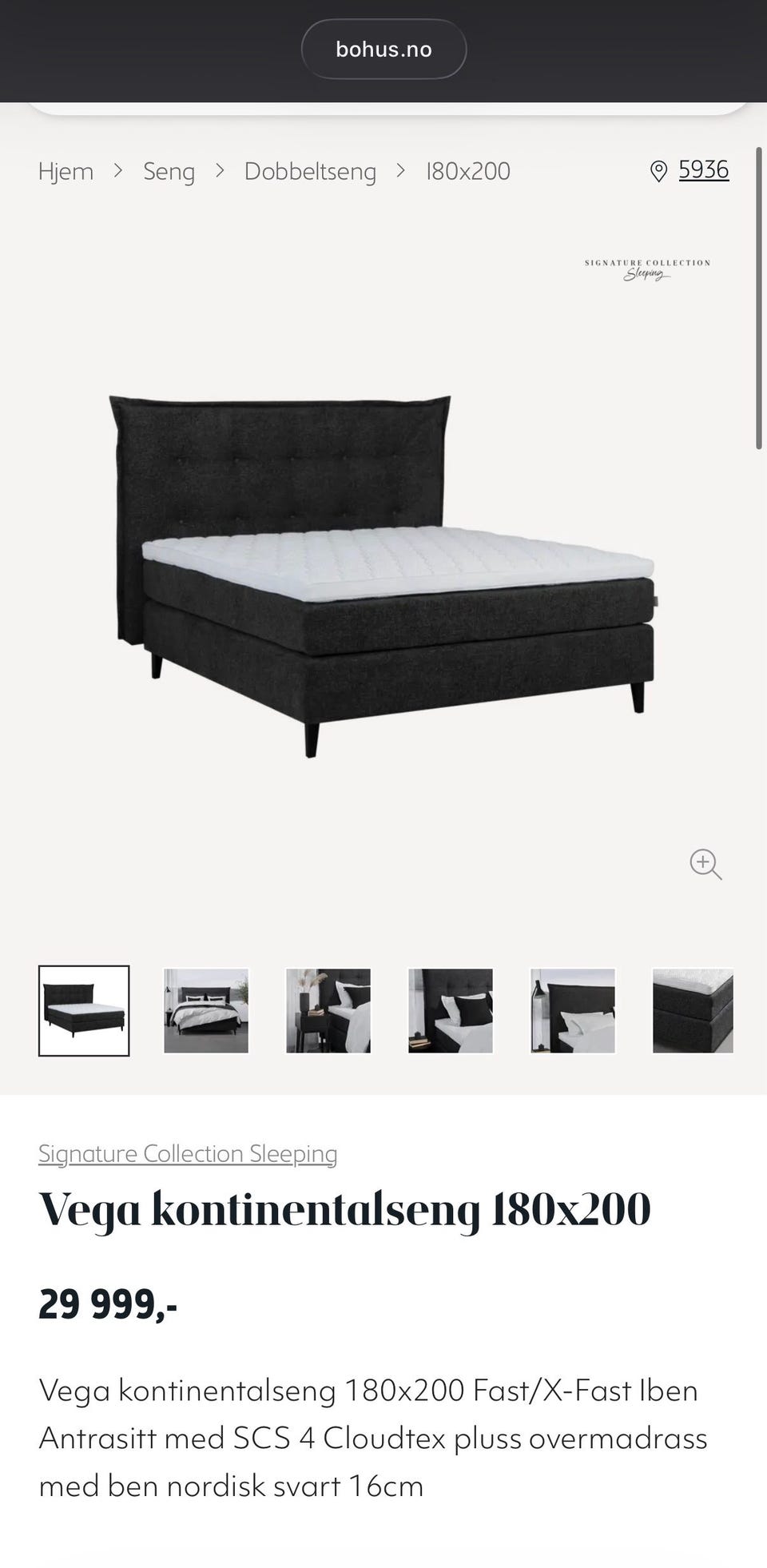Open the thumbnail with the black pillow close-up

tap(451, 1011)
